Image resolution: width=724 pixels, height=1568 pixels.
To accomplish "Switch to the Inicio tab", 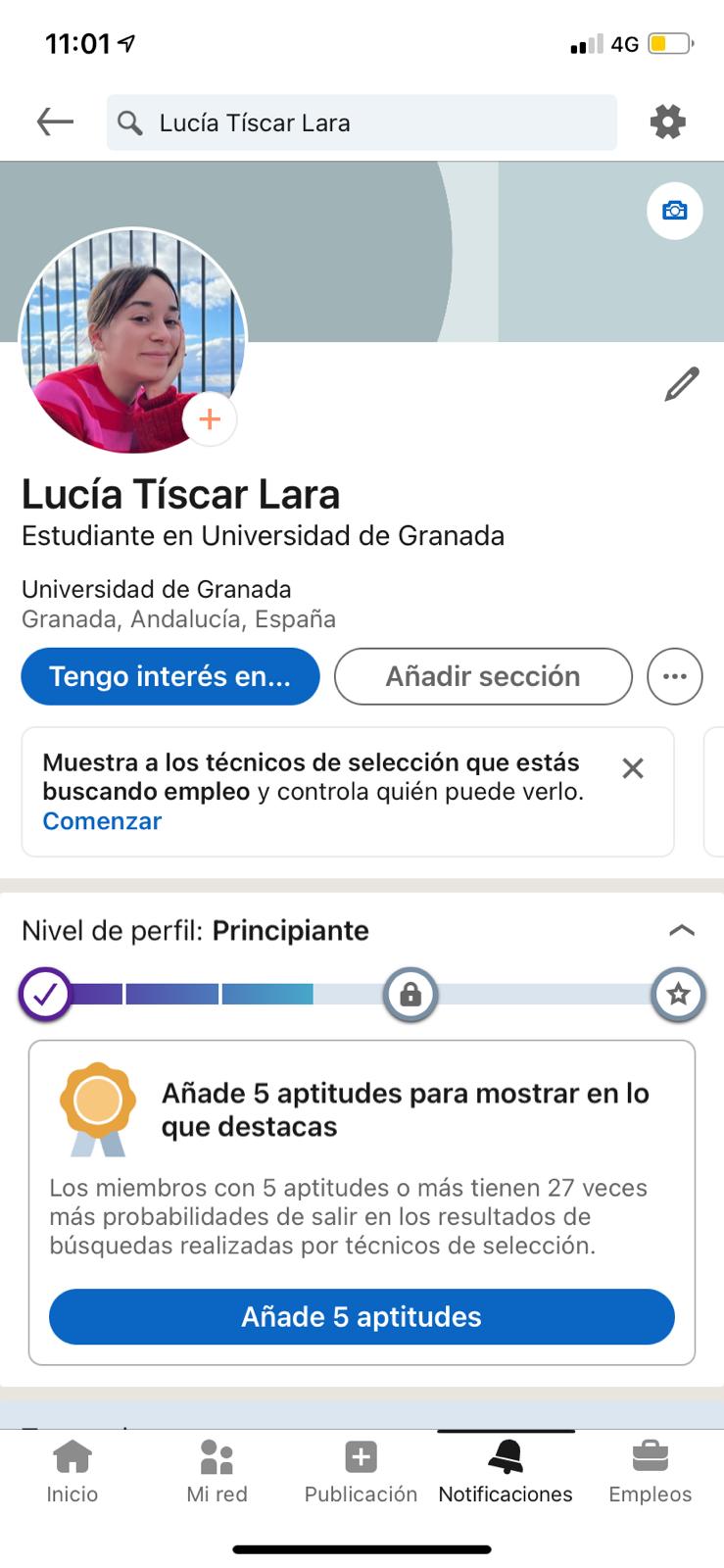I will (72, 1472).
